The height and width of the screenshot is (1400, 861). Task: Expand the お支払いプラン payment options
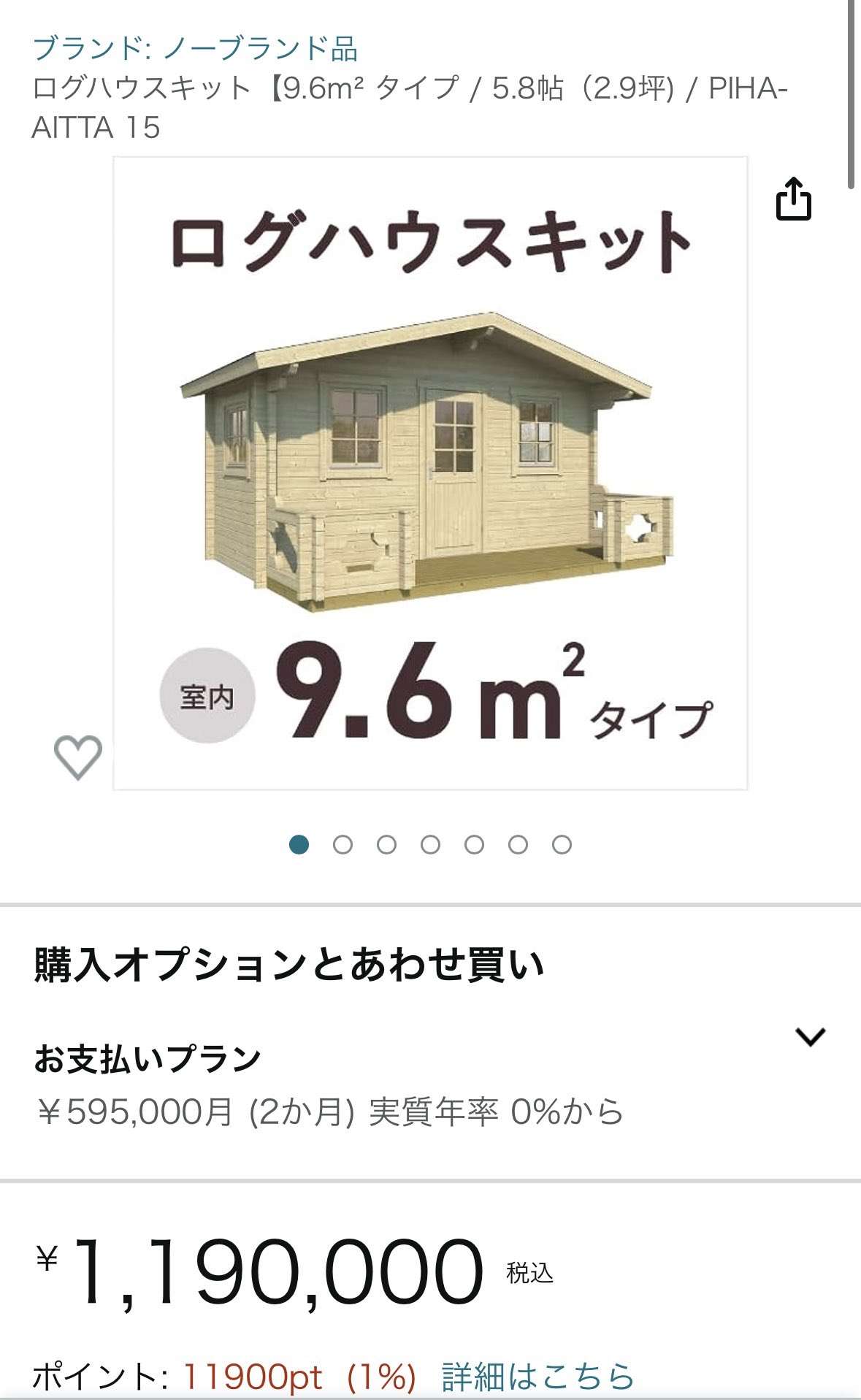click(x=809, y=1036)
